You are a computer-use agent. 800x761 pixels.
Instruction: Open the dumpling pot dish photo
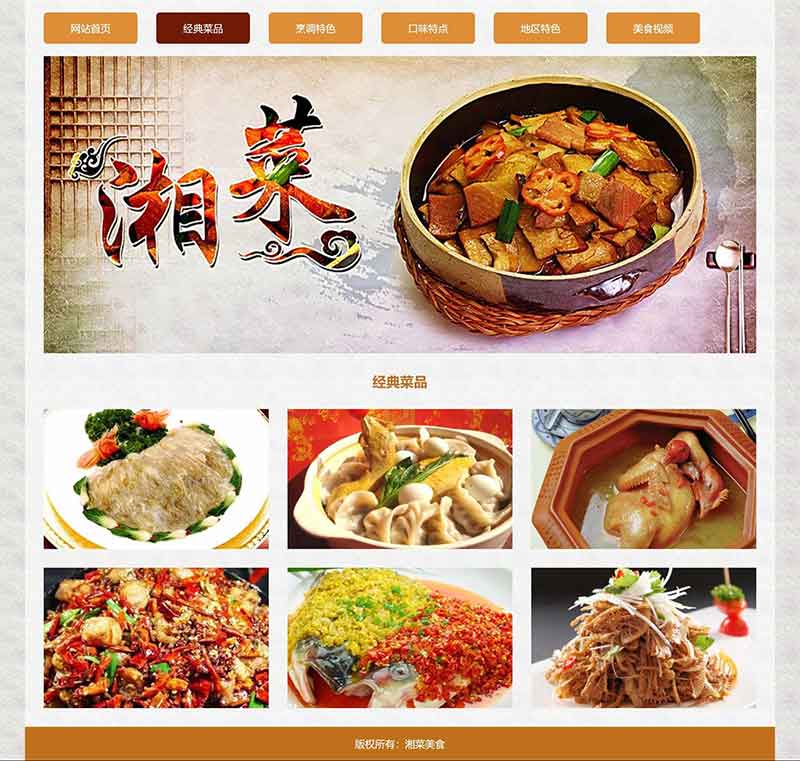point(400,478)
